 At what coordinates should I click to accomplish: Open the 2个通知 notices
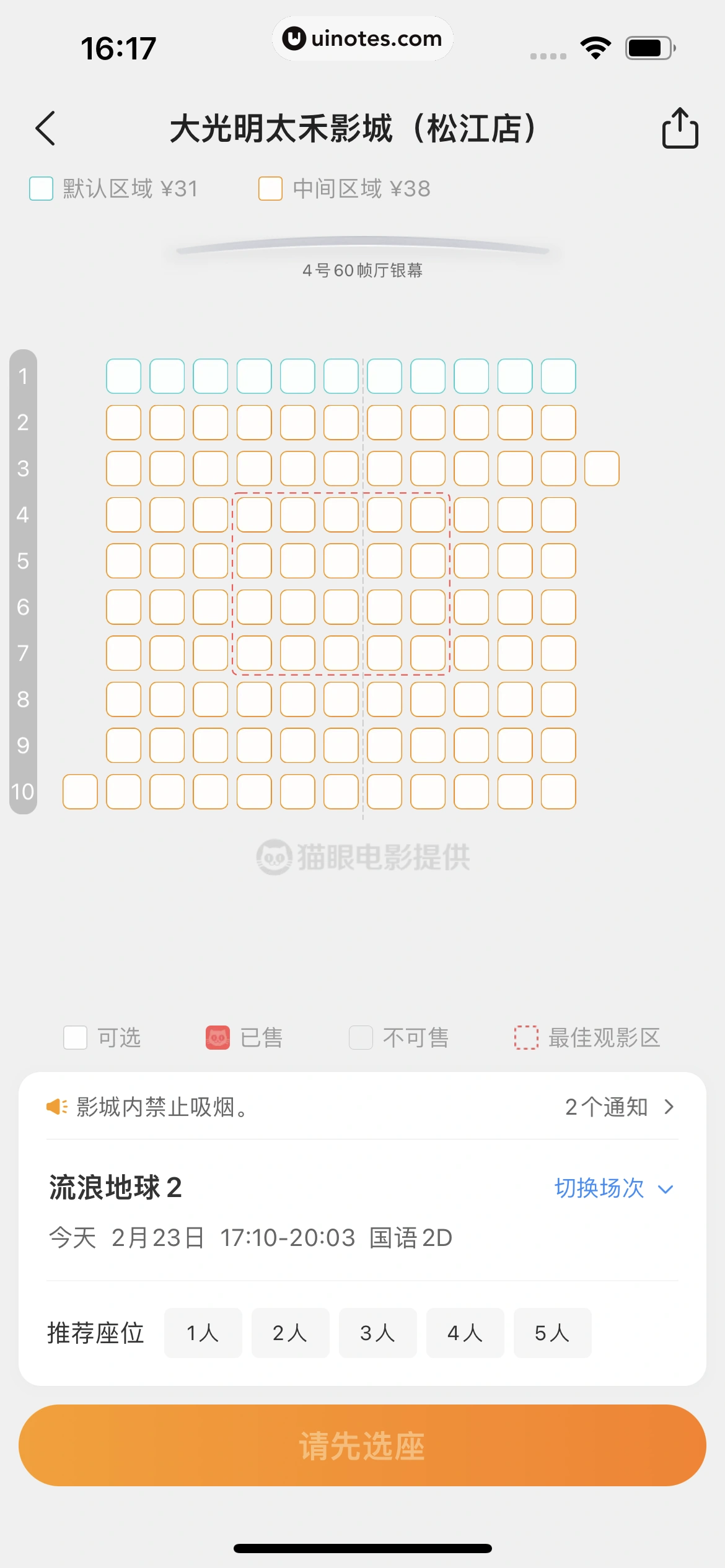(x=618, y=1107)
